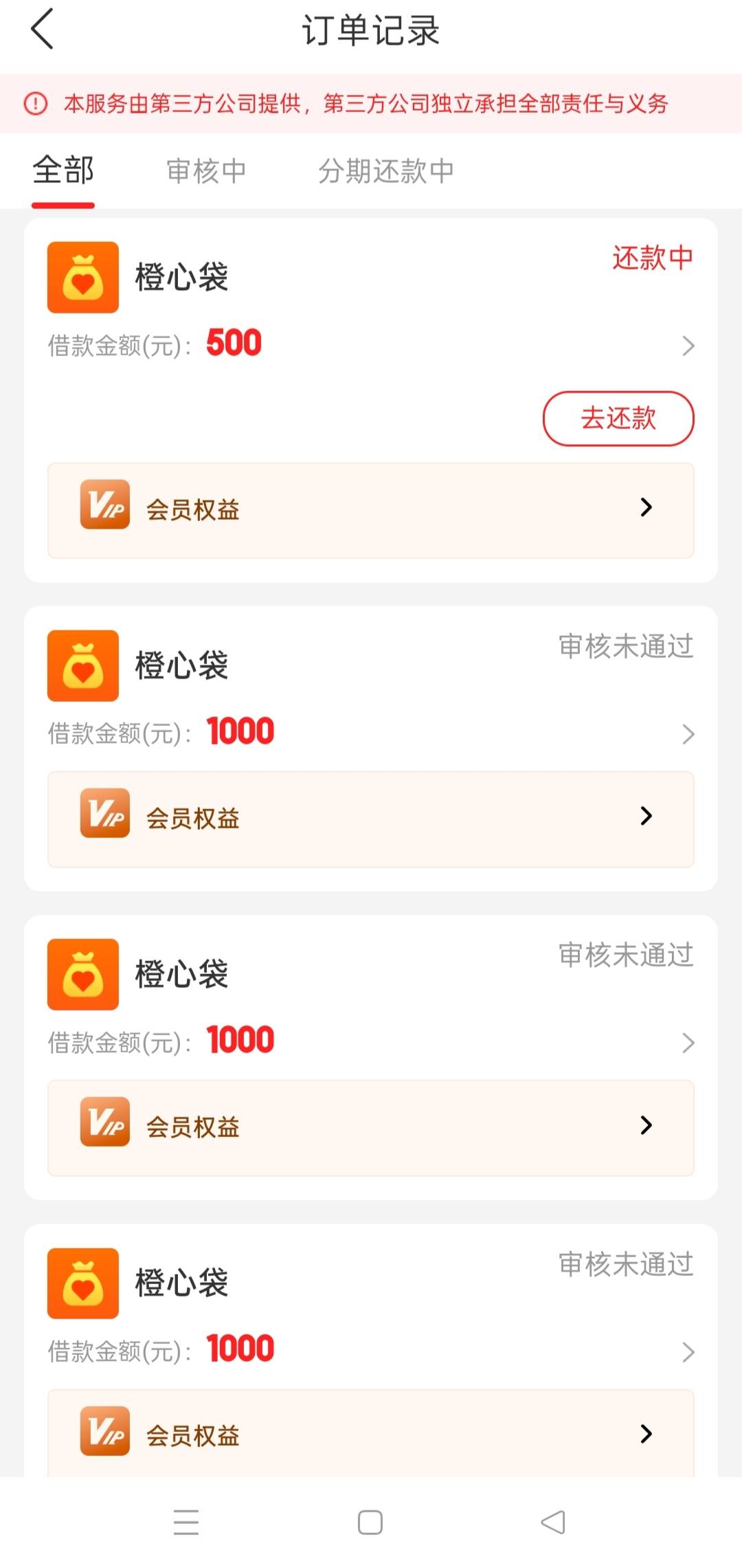Go back from the 订单记录 page
Viewport: 742px width, 1568px height.
(43, 30)
